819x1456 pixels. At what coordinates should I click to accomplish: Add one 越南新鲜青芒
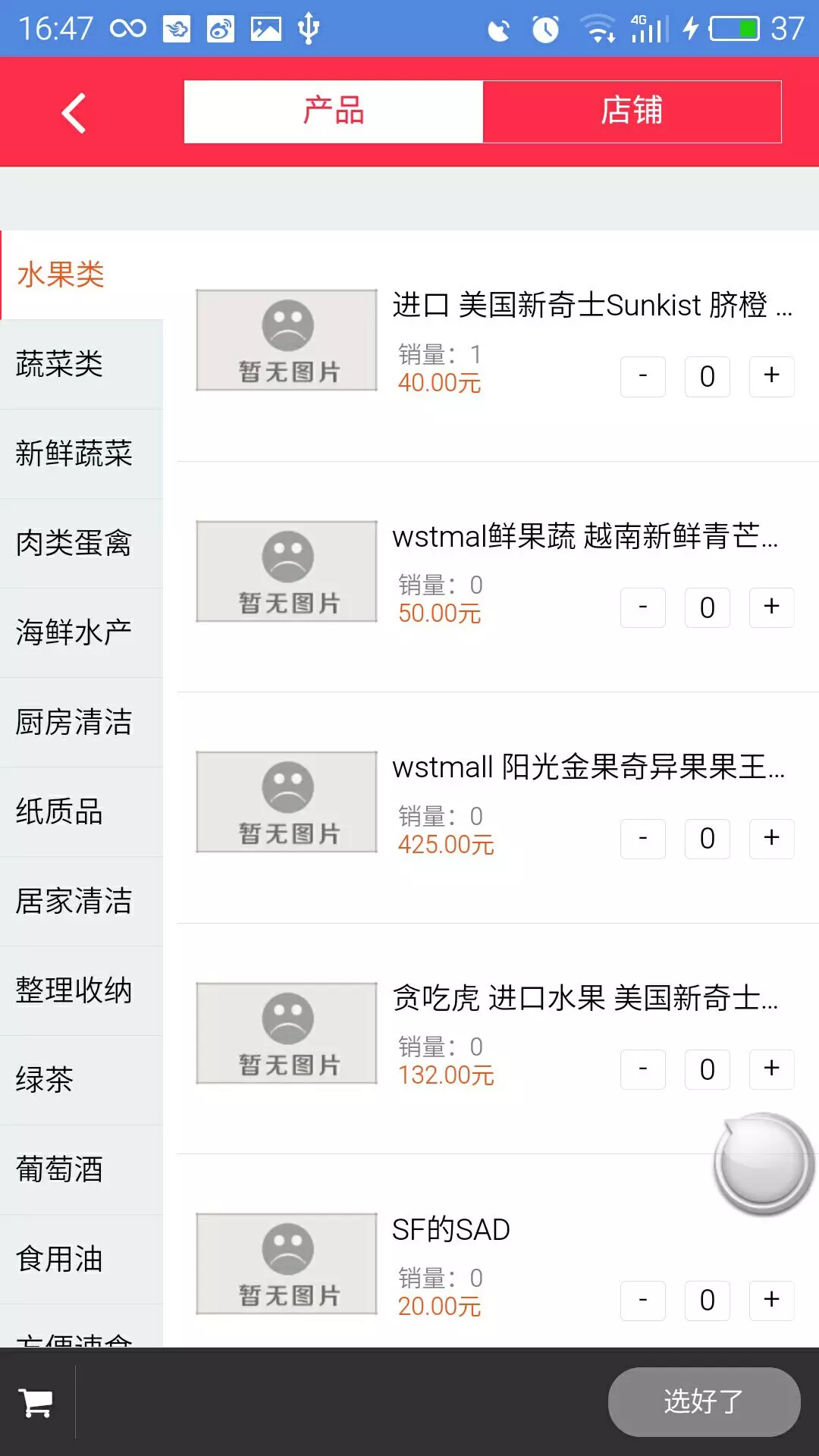pos(771,607)
